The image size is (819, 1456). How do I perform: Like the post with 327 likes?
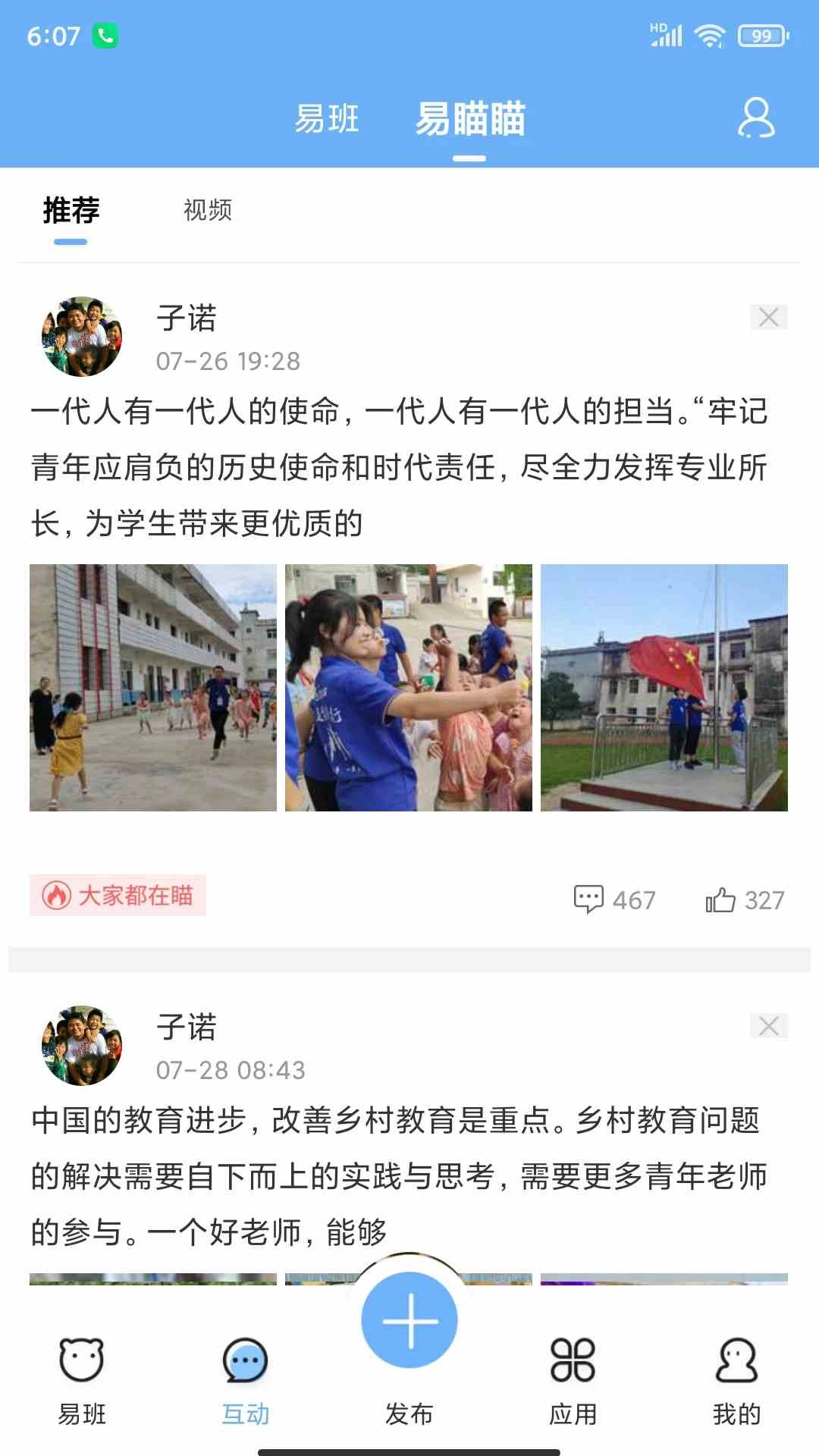coord(744,900)
